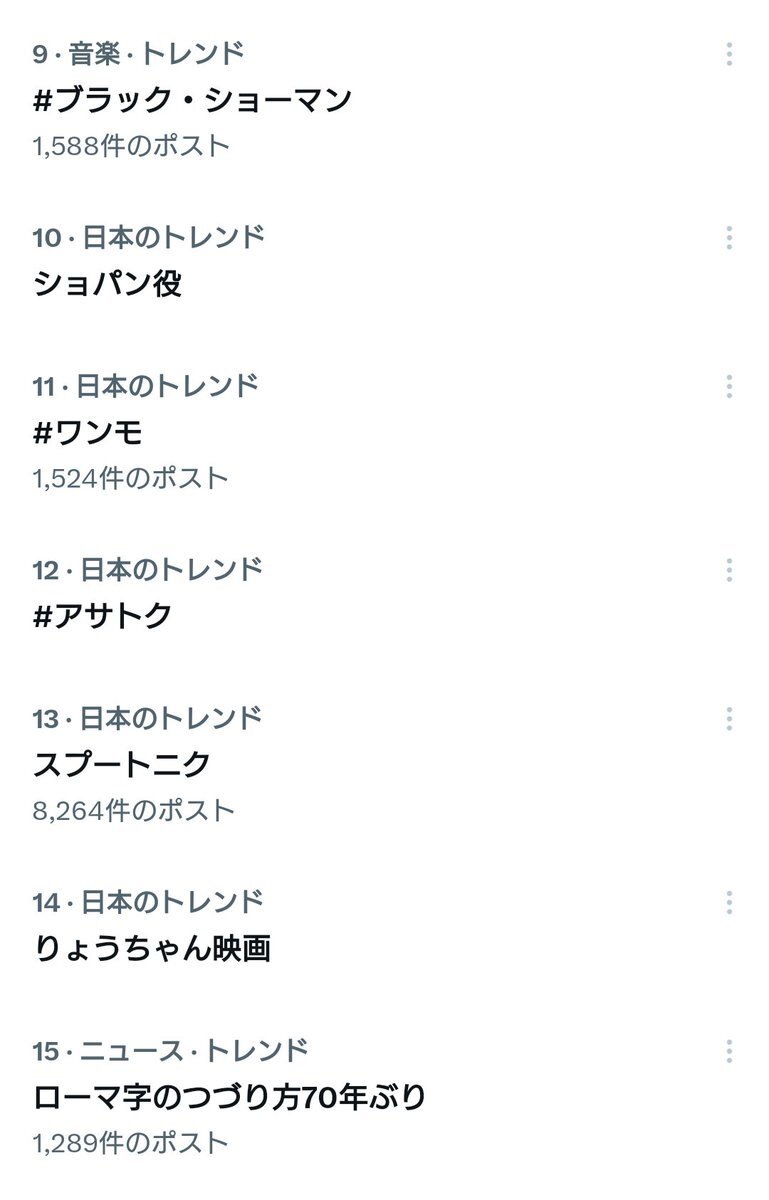The image size is (769, 1200).
Task: Open the three-dot menu for #ワンモ
Action: [729, 386]
